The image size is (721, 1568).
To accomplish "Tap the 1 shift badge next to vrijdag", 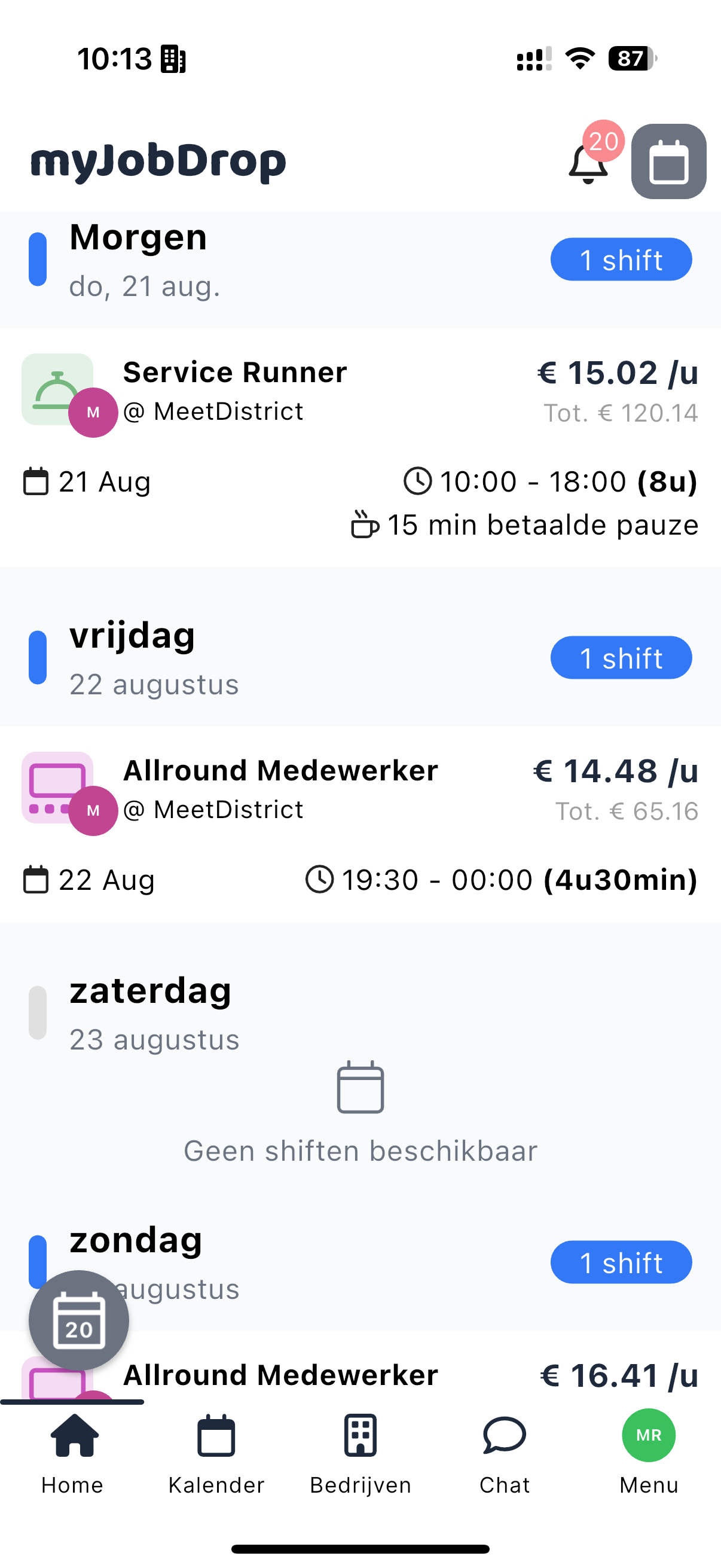I will [x=621, y=657].
